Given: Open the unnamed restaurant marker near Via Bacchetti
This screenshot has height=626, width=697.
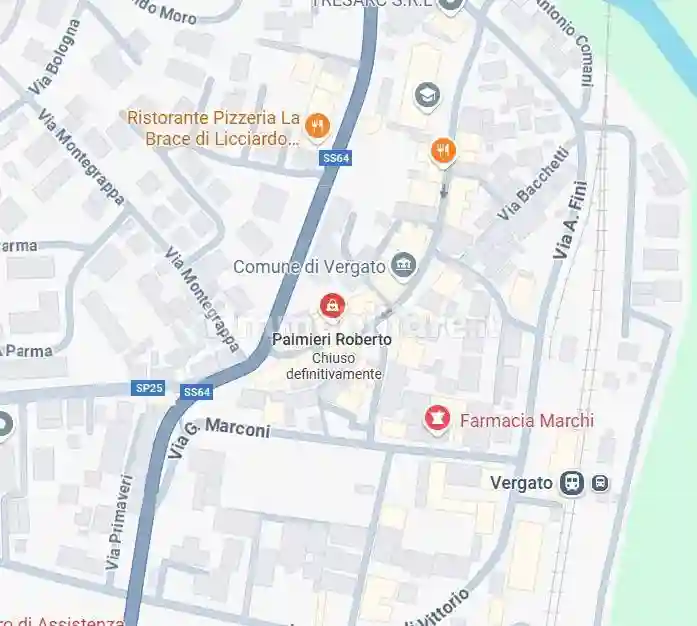Looking at the screenshot, I should pos(443,151).
